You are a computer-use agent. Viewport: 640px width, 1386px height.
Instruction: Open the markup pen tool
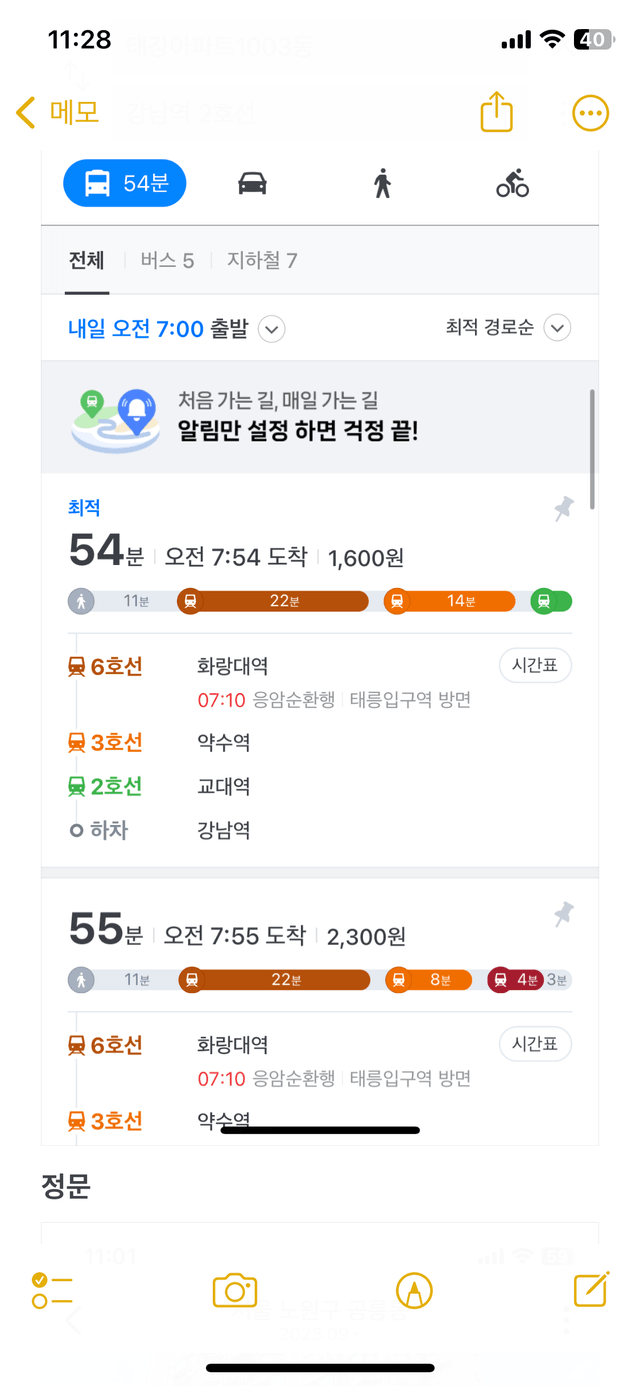[414, 1290]
